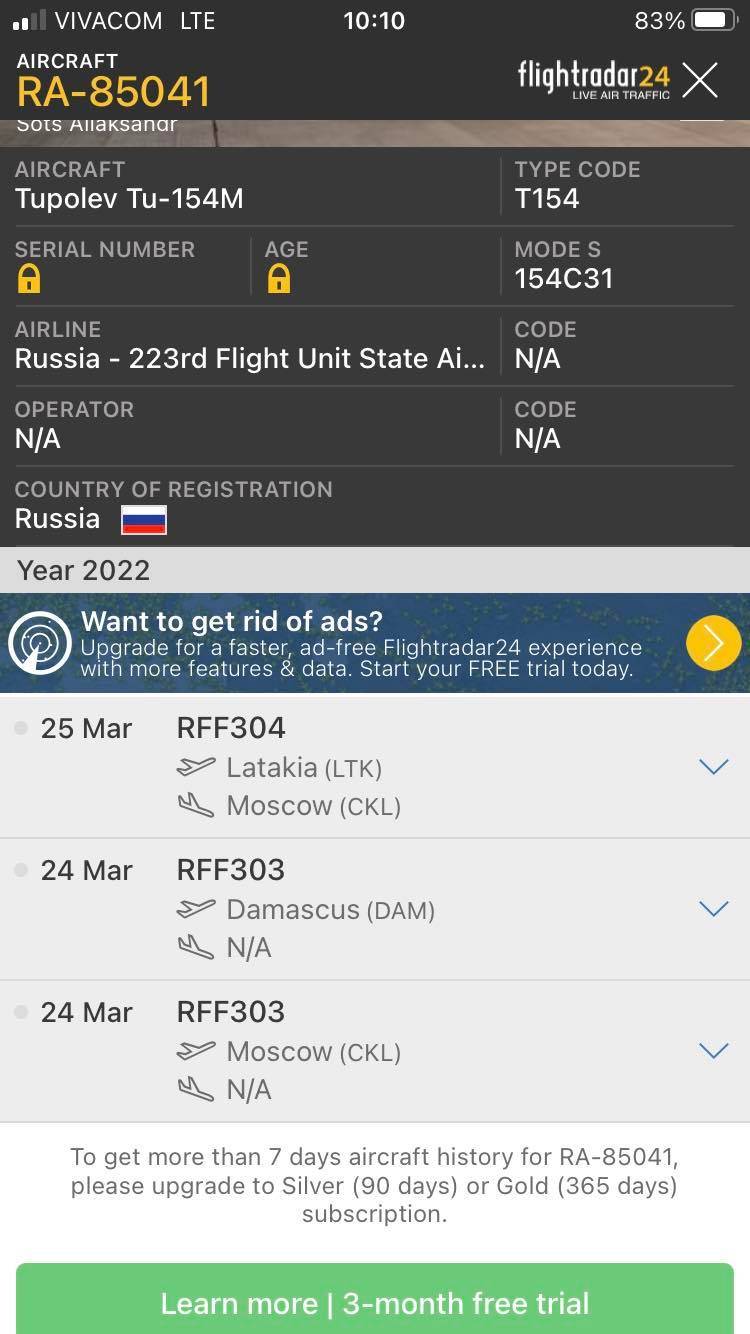Image resolution: width=750 pixels, height=1334 pixels.
Task: Close the RA-85041 aircraft panel
Action: point(700,80)
